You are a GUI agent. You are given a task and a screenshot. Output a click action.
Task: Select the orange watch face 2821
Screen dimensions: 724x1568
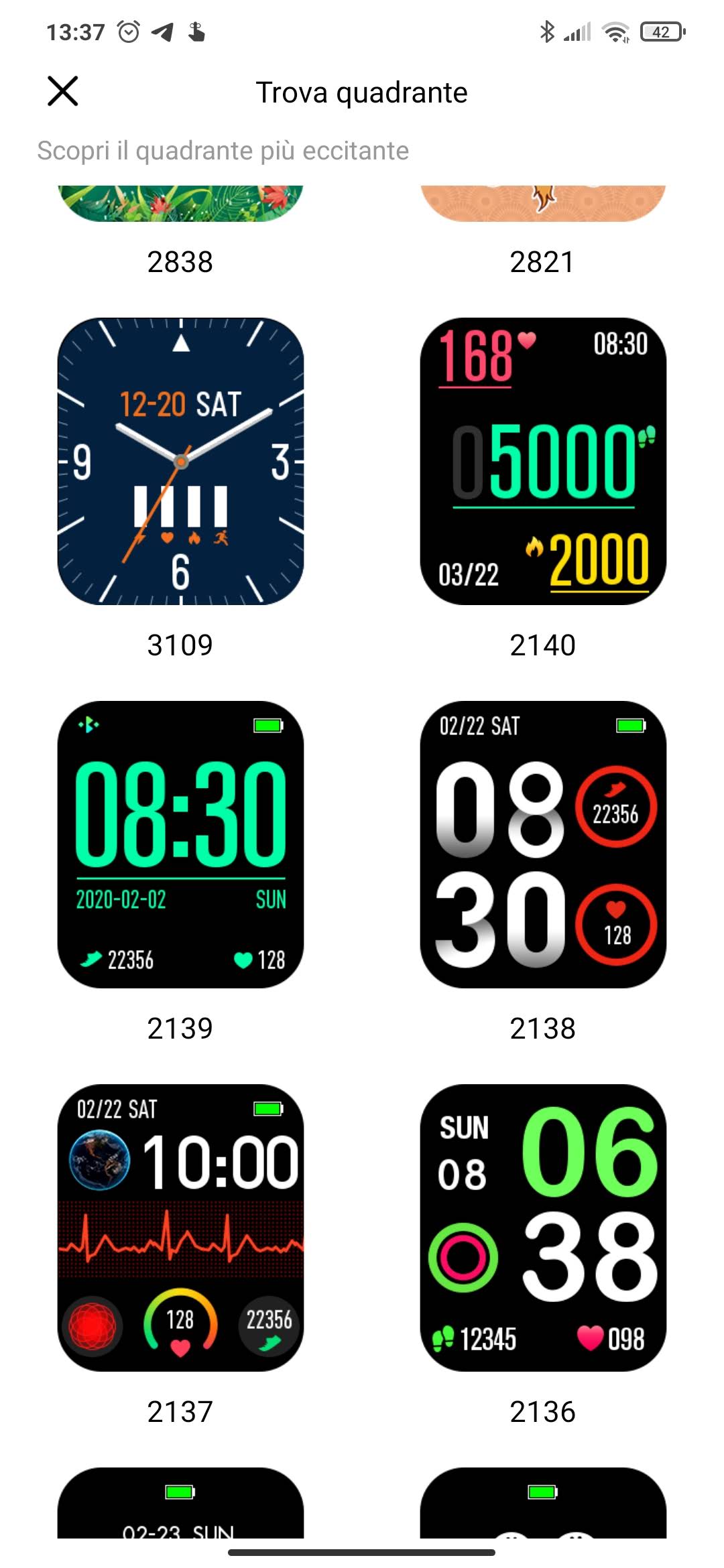point(543,204)
